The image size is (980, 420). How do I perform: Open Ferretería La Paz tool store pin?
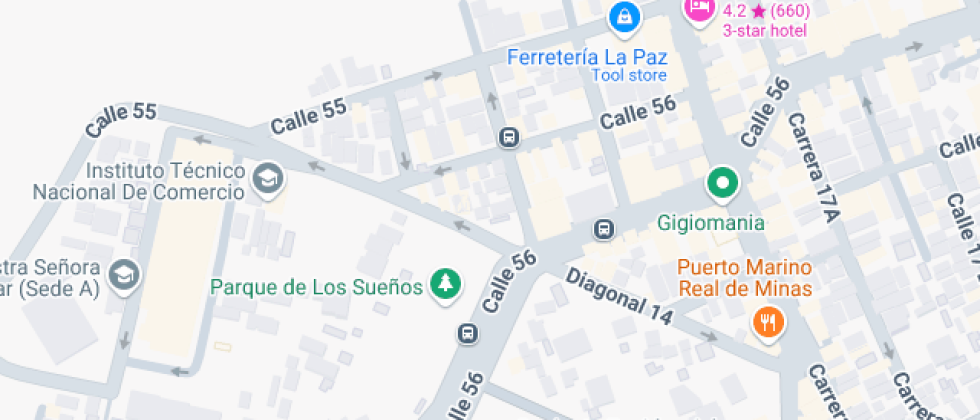tap(624, 17)
